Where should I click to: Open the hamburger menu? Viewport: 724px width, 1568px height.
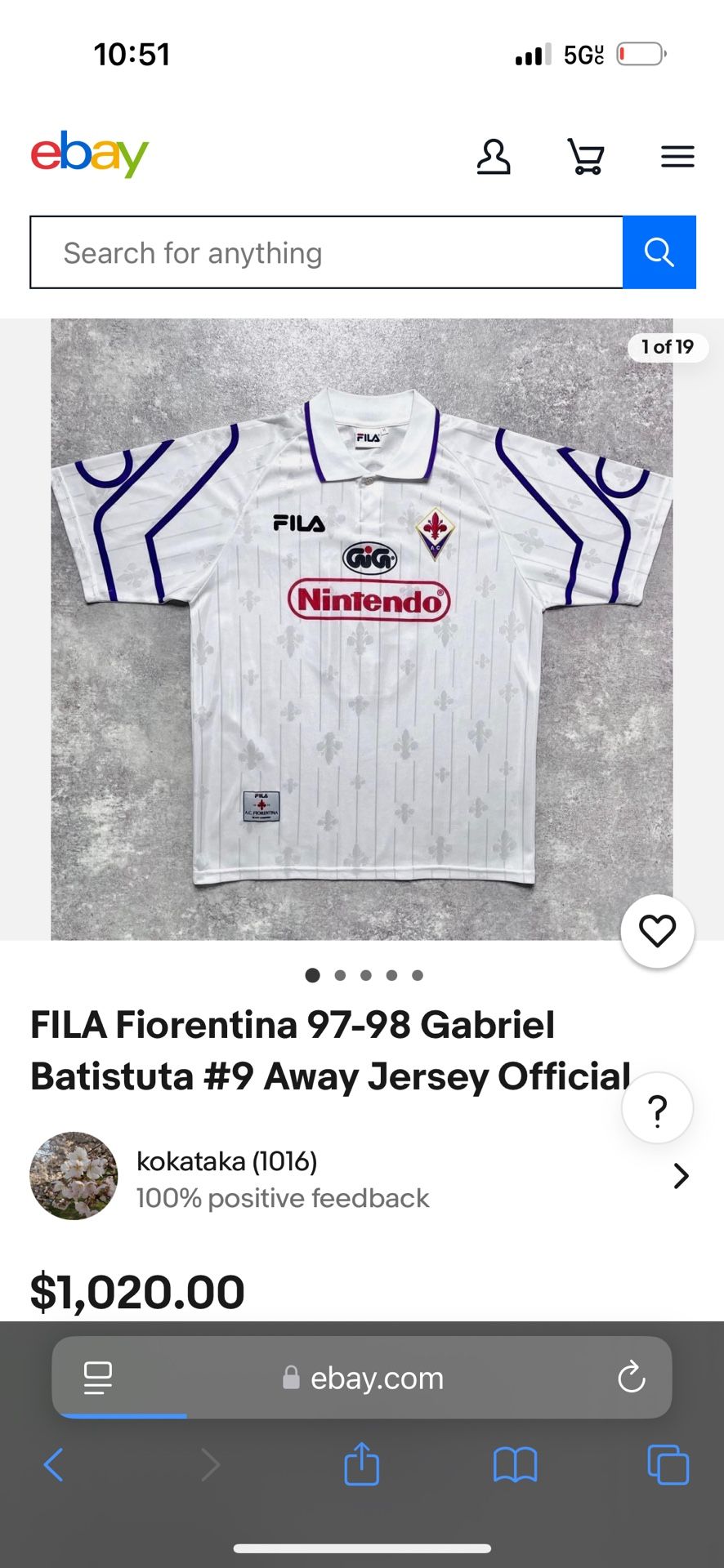pyautogui.click(x=677, y=156)
